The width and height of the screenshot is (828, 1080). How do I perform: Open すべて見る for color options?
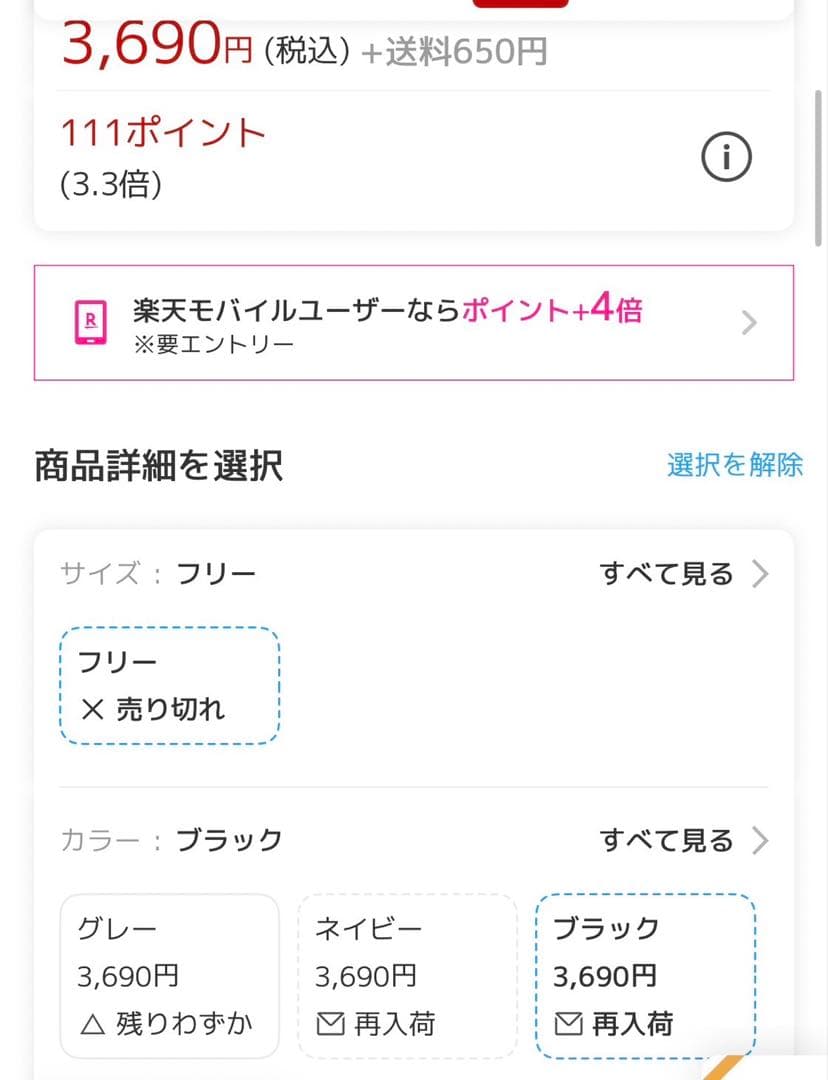(x=683, y=840)
